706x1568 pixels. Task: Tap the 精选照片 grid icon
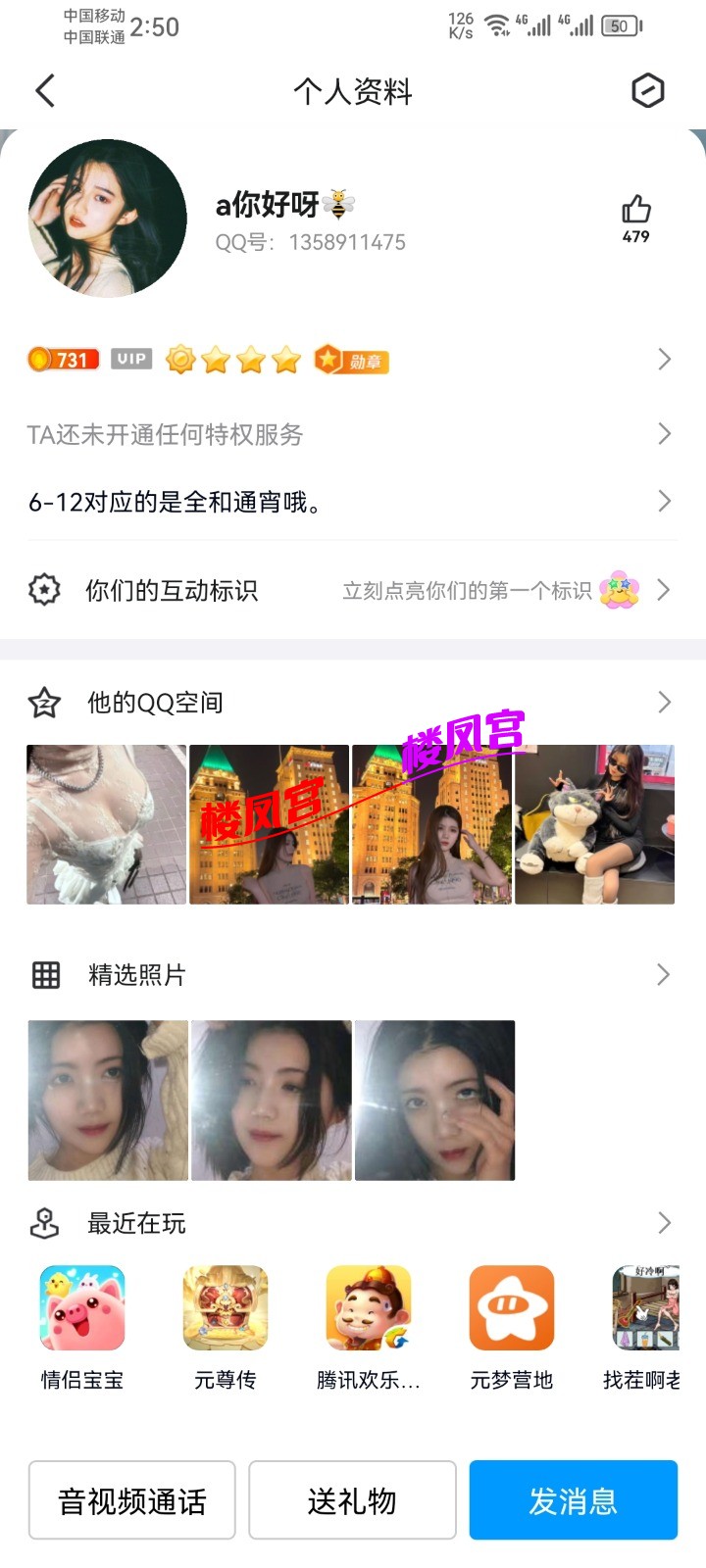point(45,974)
